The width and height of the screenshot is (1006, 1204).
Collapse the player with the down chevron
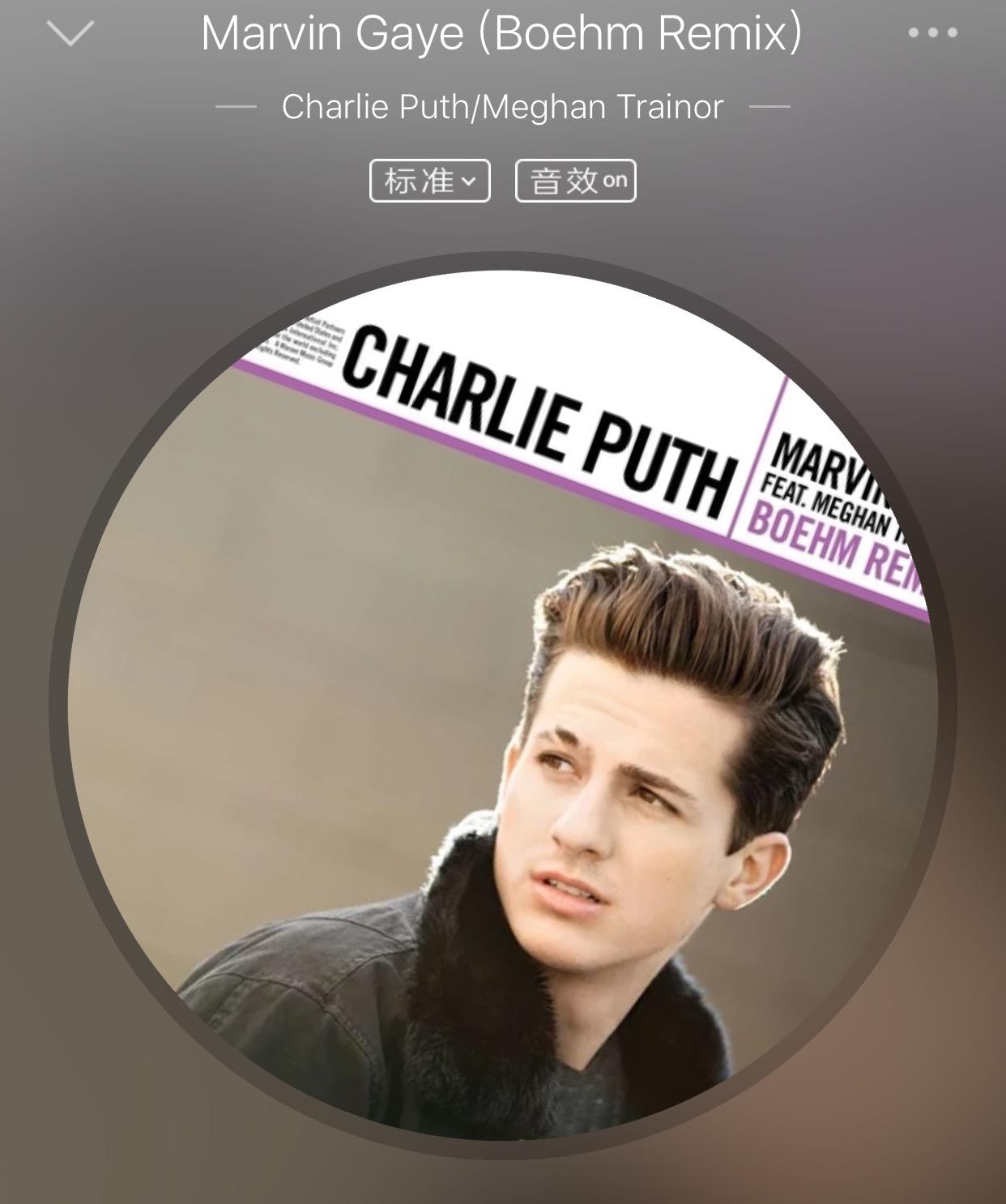[x=70, y=33]
